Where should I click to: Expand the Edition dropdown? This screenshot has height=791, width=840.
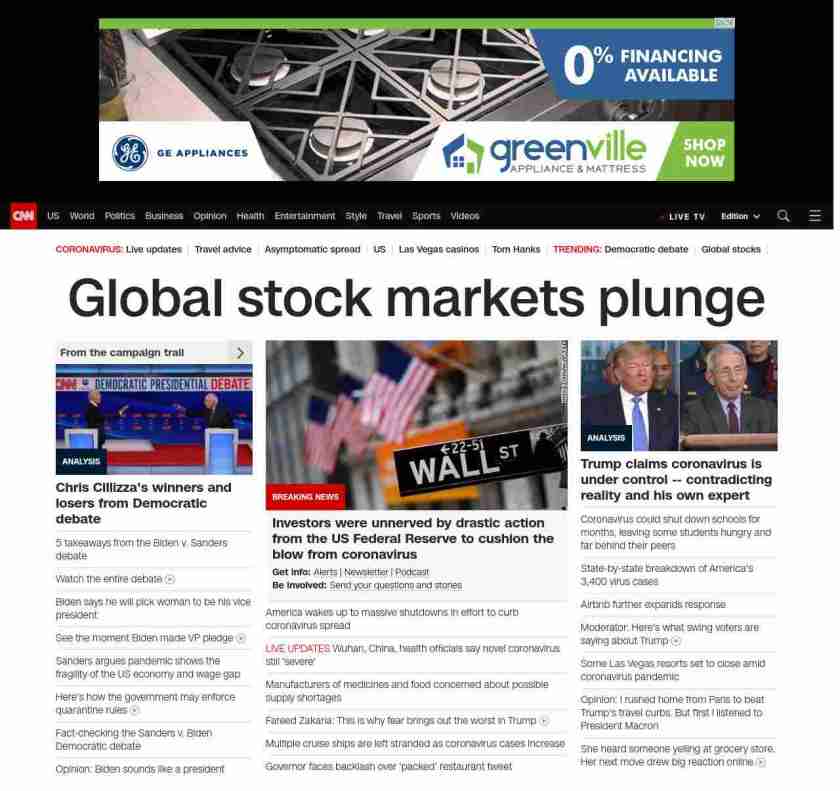(740, 216)
